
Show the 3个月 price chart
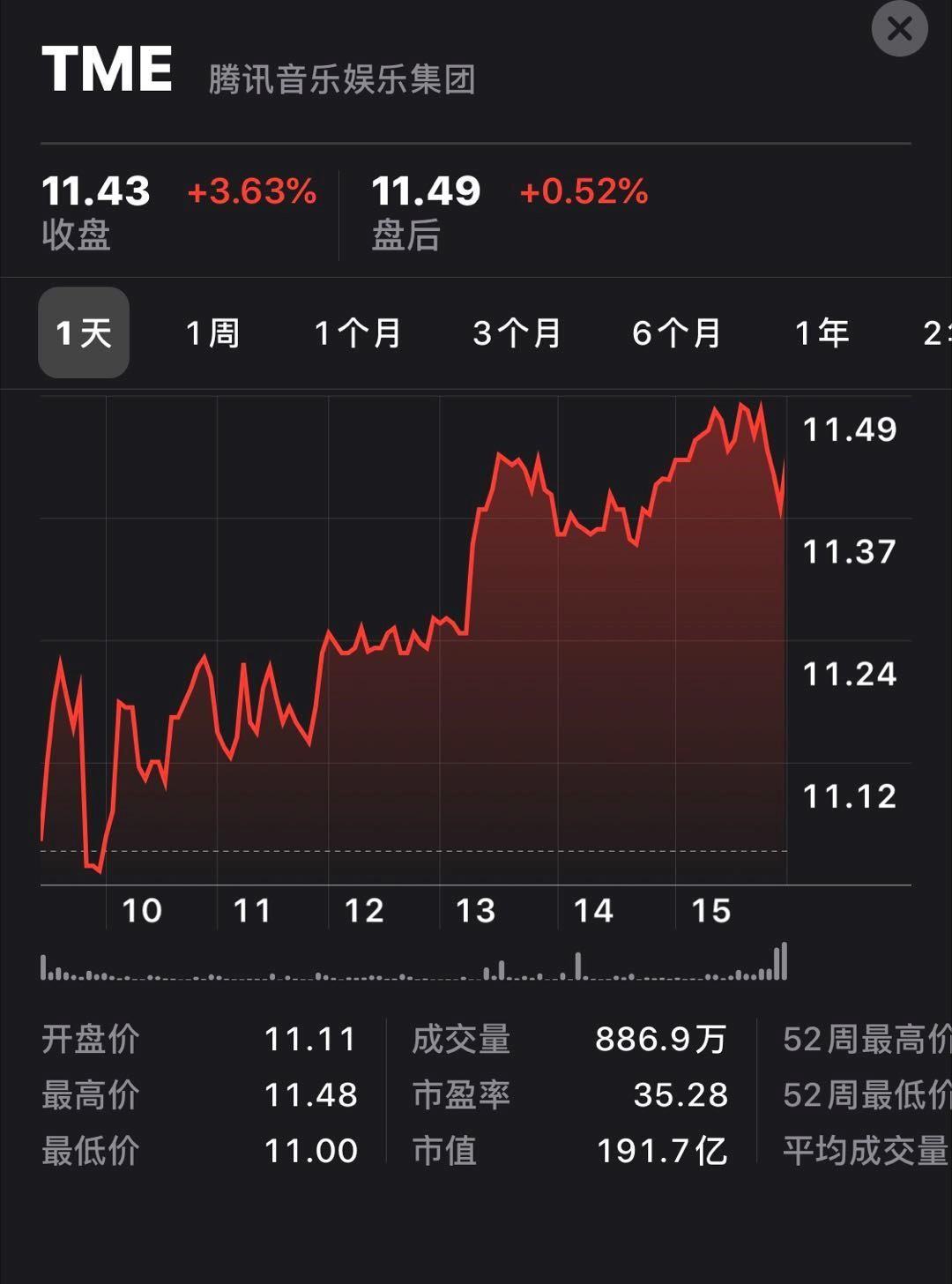517,333
